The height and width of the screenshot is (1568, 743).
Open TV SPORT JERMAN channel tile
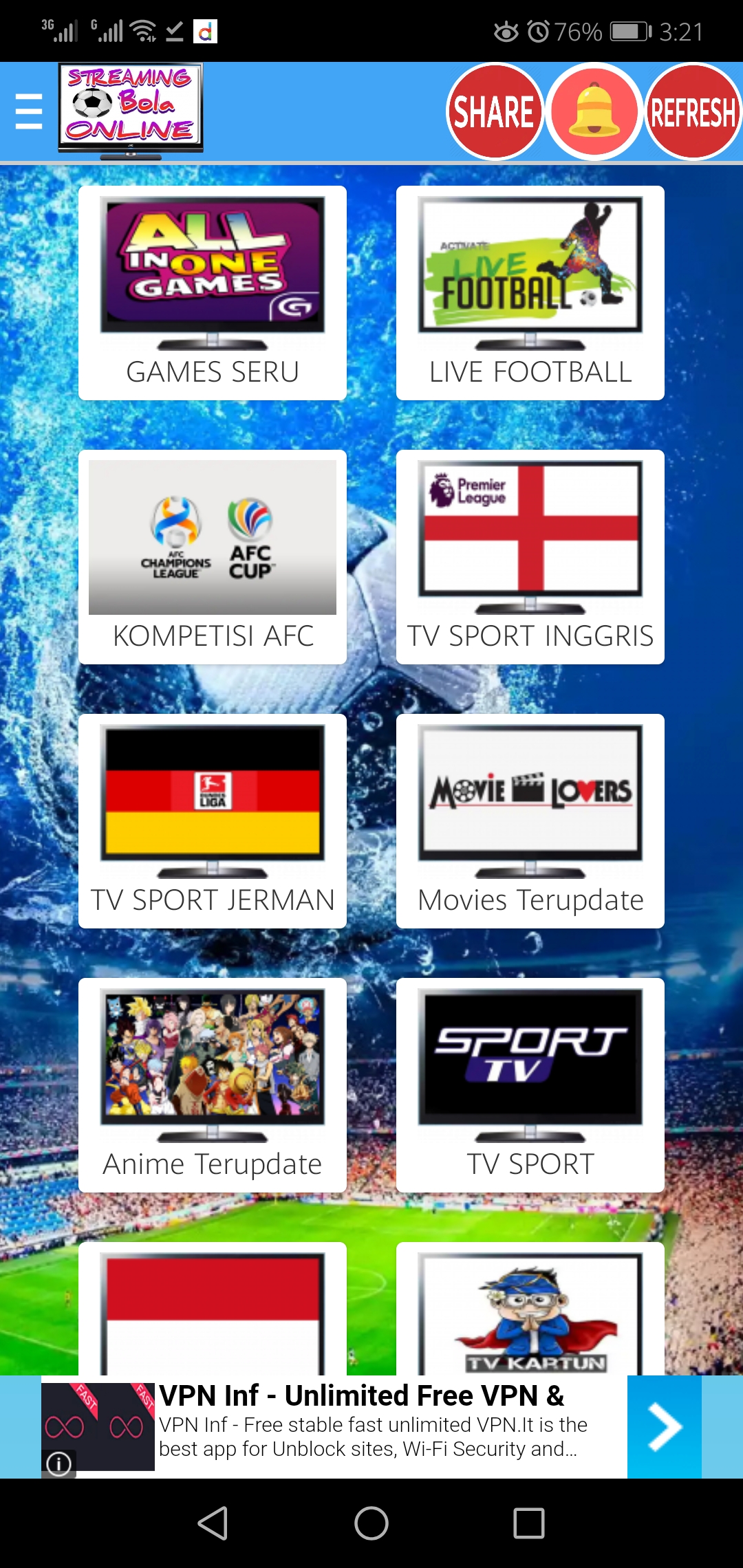[x=213, y=821]
